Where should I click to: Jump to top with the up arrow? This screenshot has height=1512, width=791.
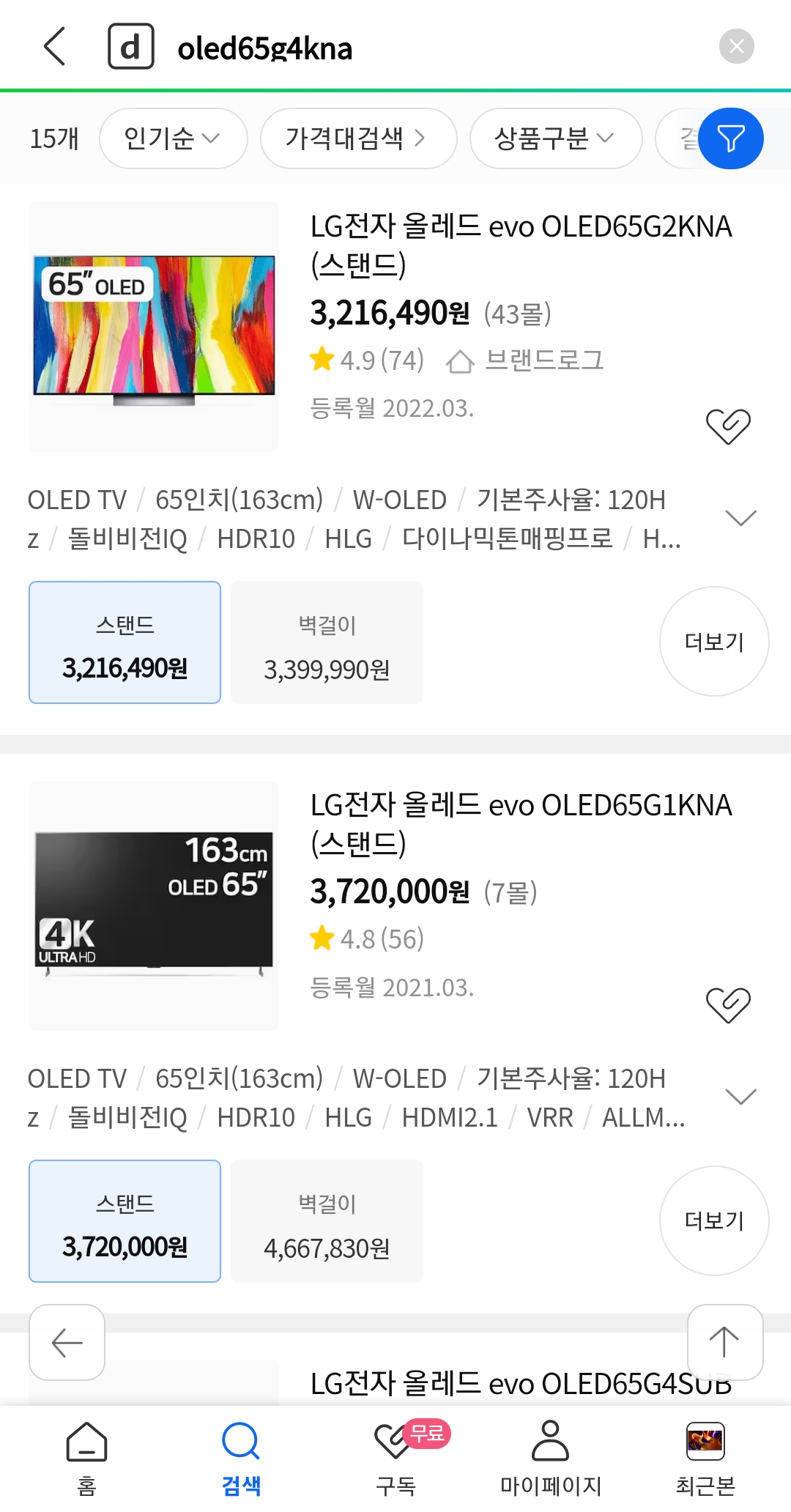point(724,1342)
